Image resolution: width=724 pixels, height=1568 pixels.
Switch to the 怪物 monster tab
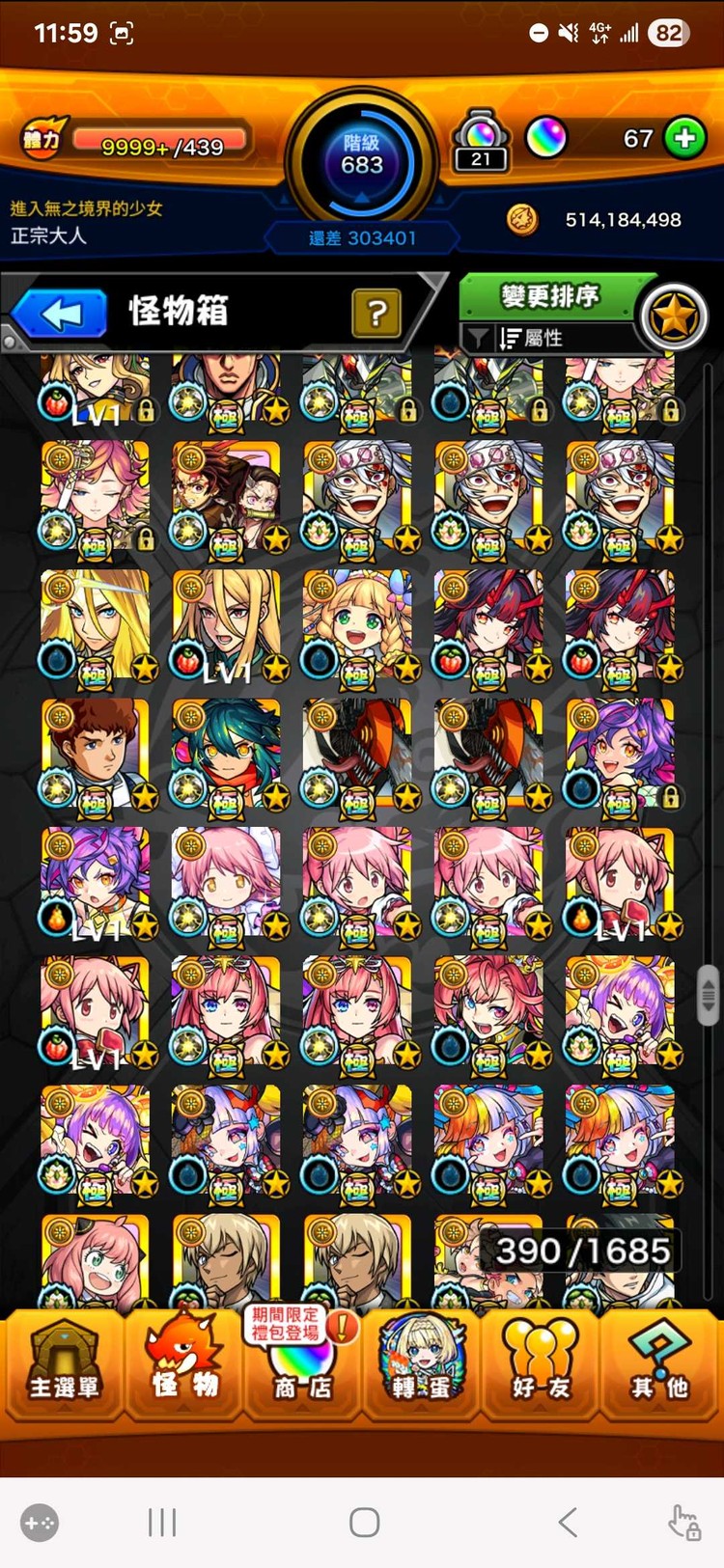[183, 1365]
